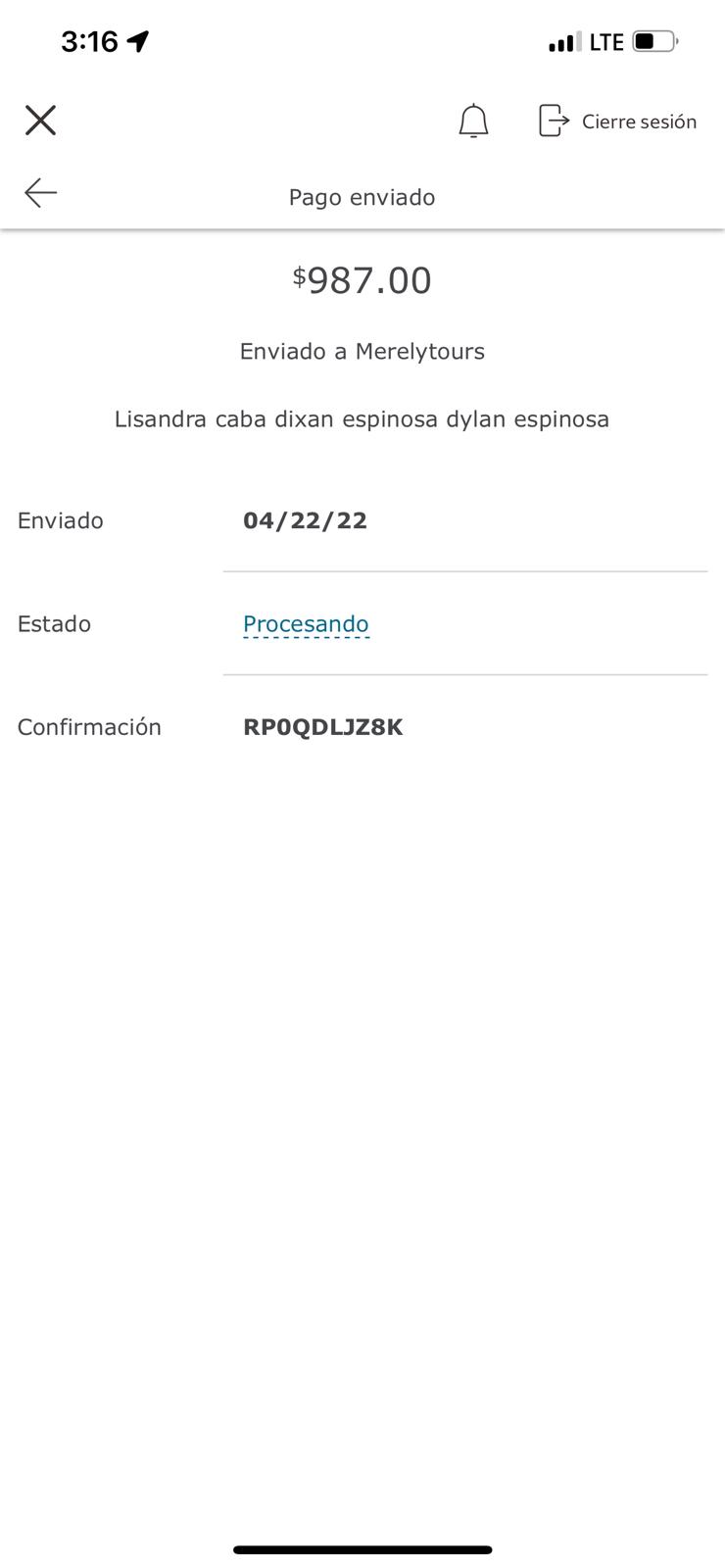Go back using the arrow
Screen dimensions: 725x1568
pyautogui.click(x=41, y=193)
